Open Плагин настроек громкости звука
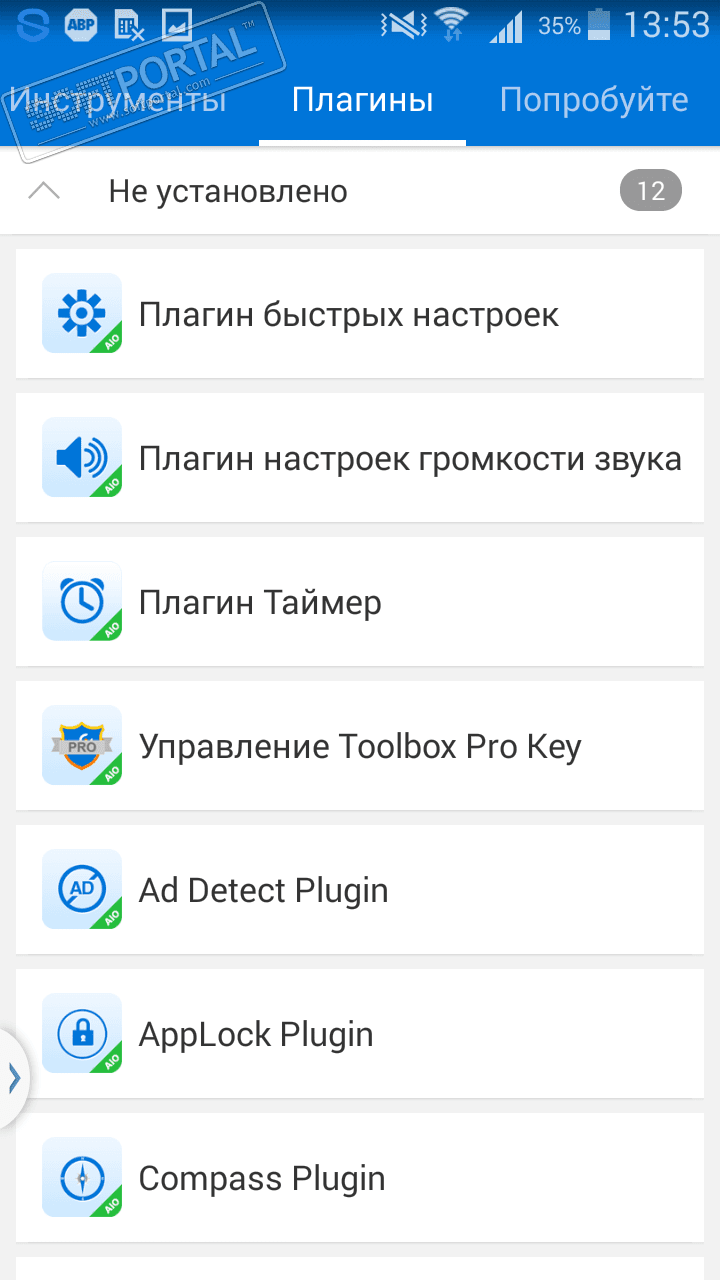The width and height of the screenshot is (720, 1280). [360, 459]
